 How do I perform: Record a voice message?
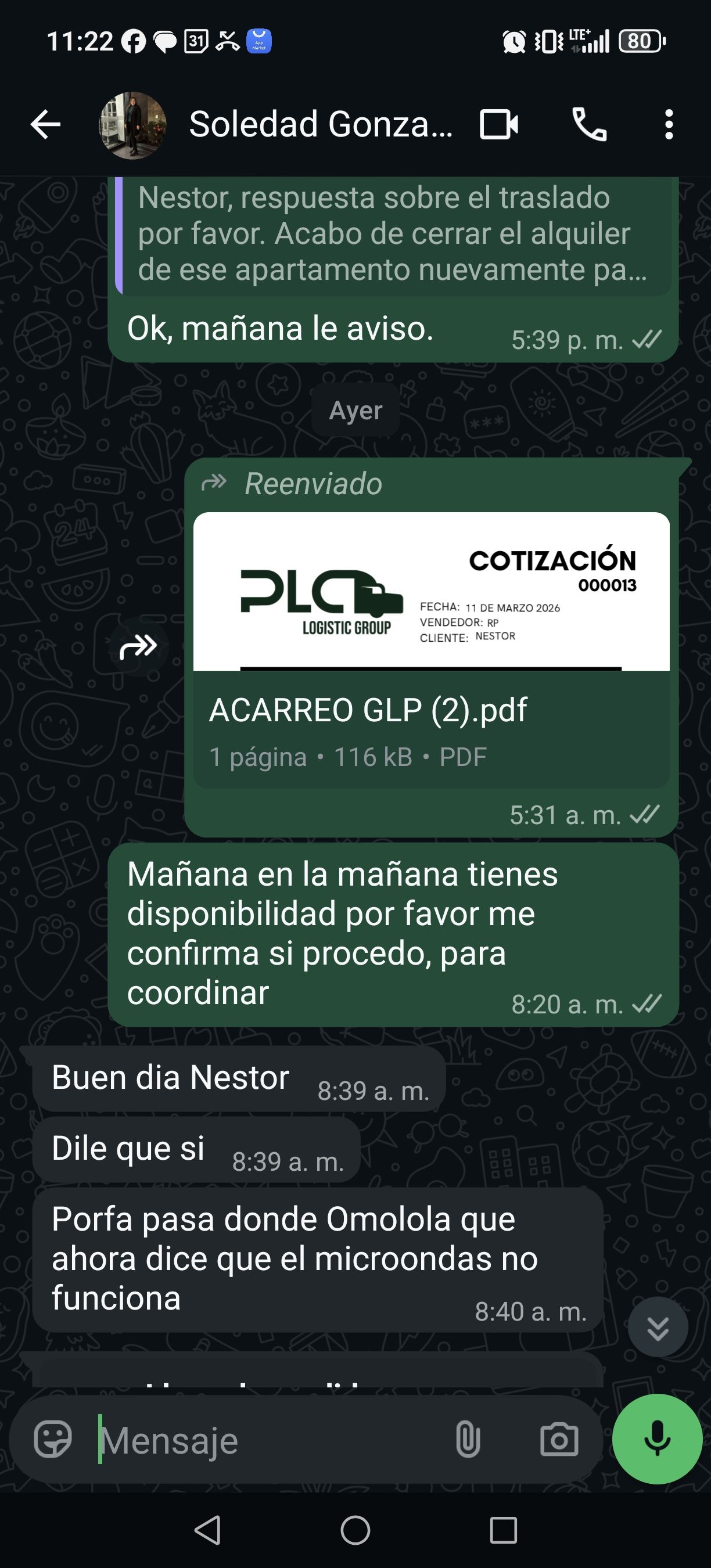click(x=657, y=1439)
